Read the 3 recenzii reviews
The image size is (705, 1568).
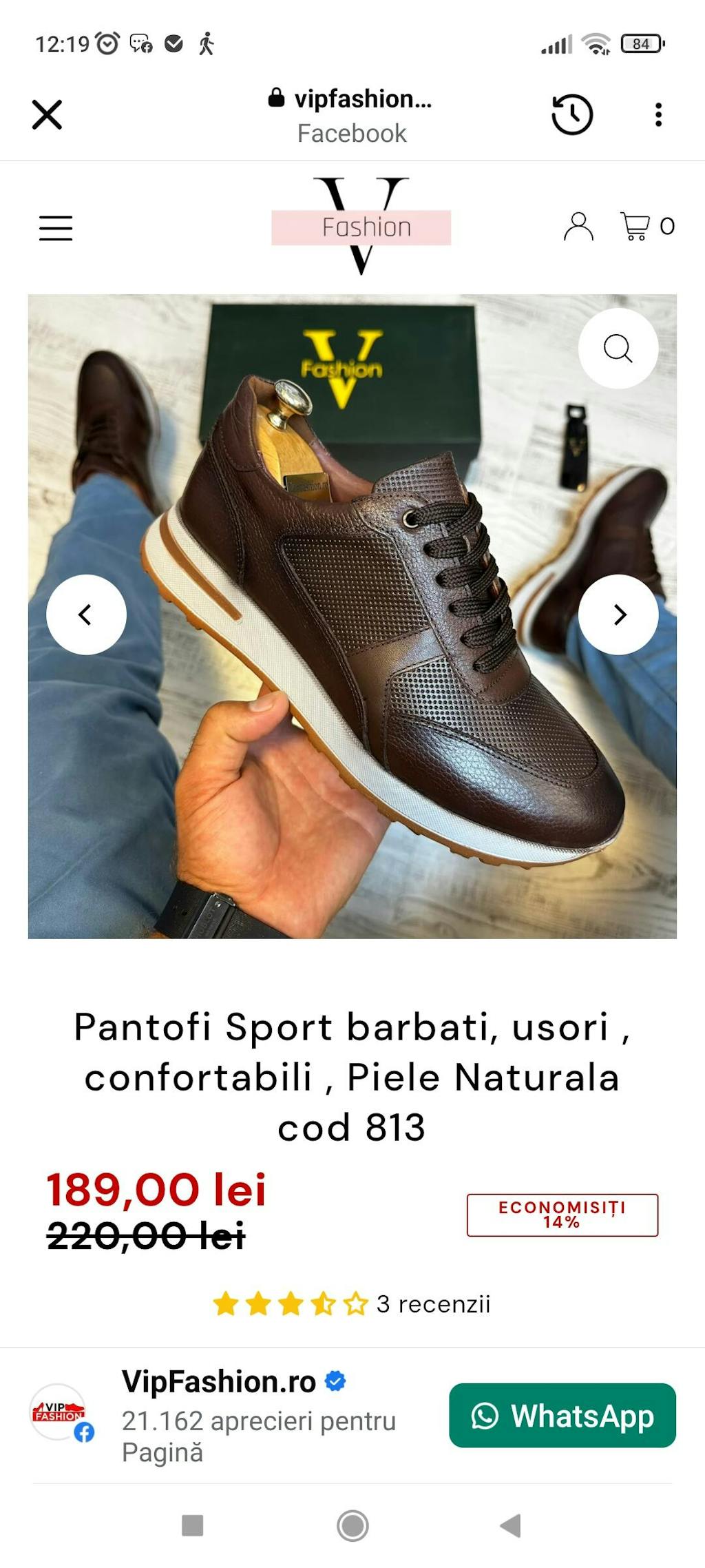[433, 1304]
